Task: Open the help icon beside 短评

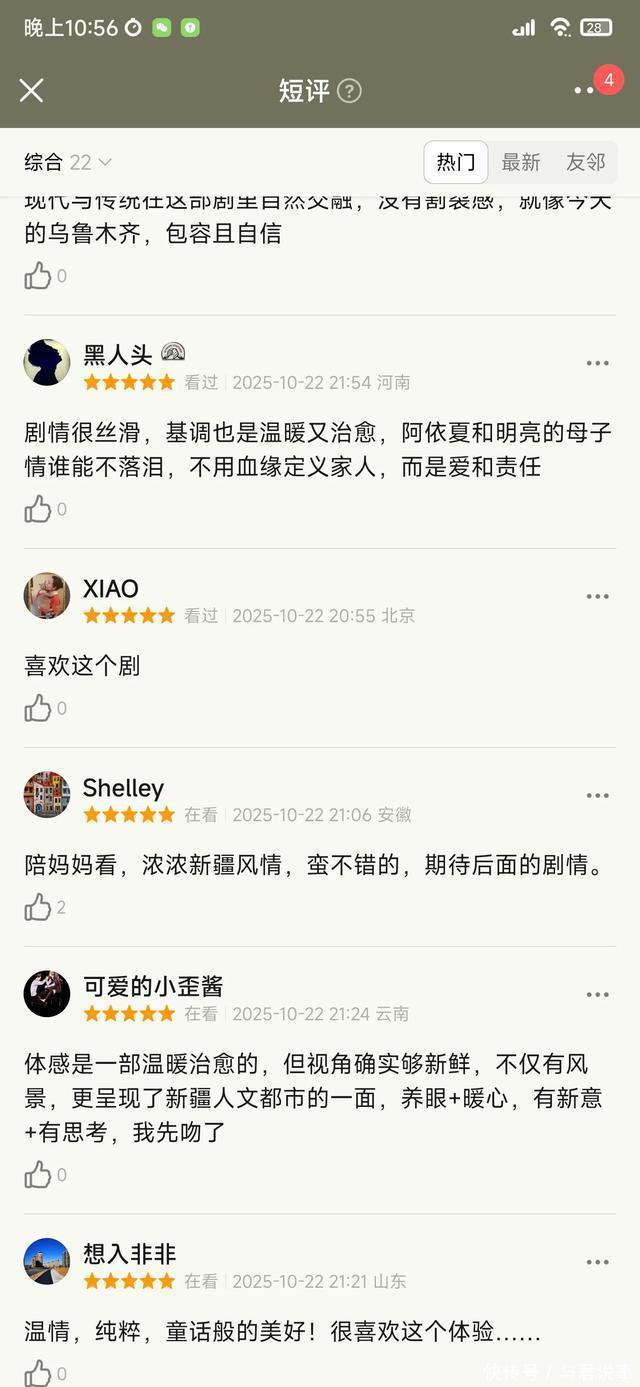Action: (349, 91)
